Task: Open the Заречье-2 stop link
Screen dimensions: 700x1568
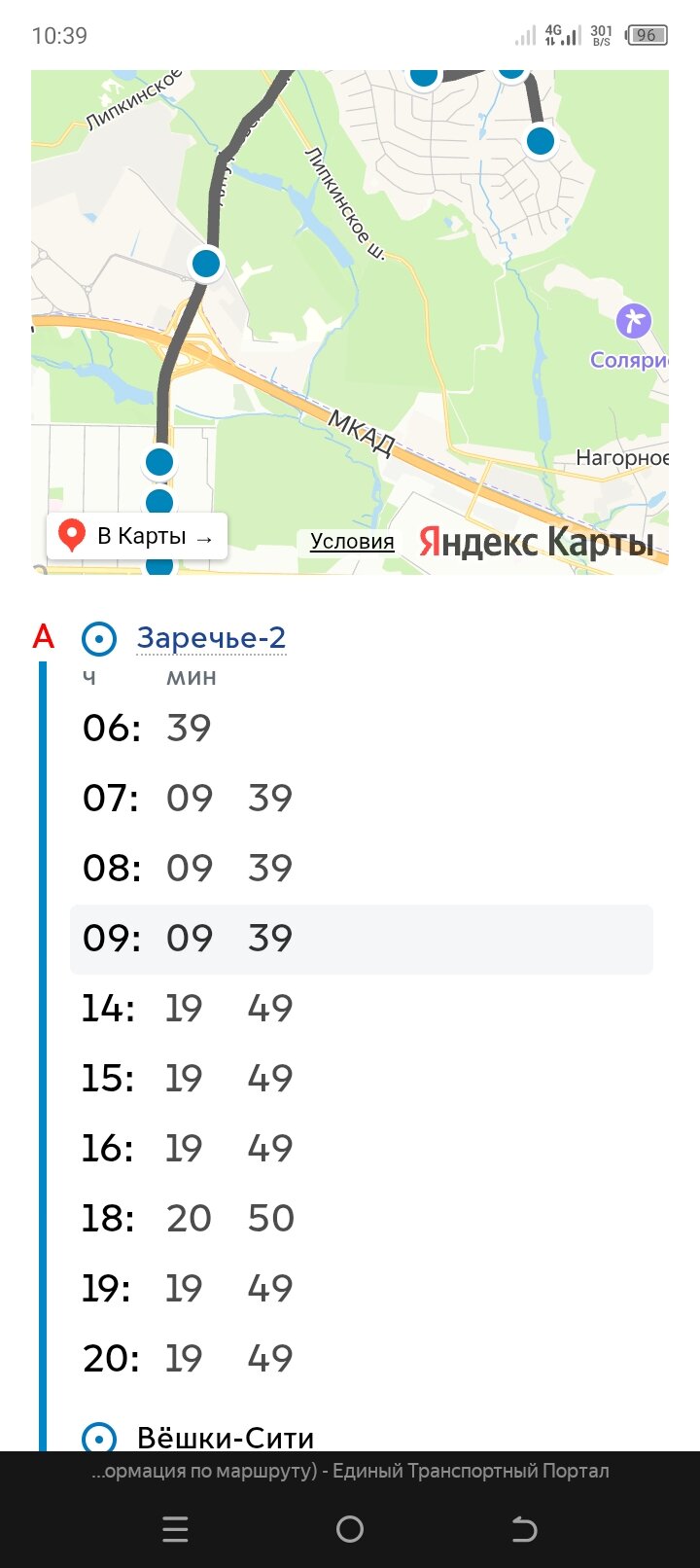Action: [x=211, y=638]
